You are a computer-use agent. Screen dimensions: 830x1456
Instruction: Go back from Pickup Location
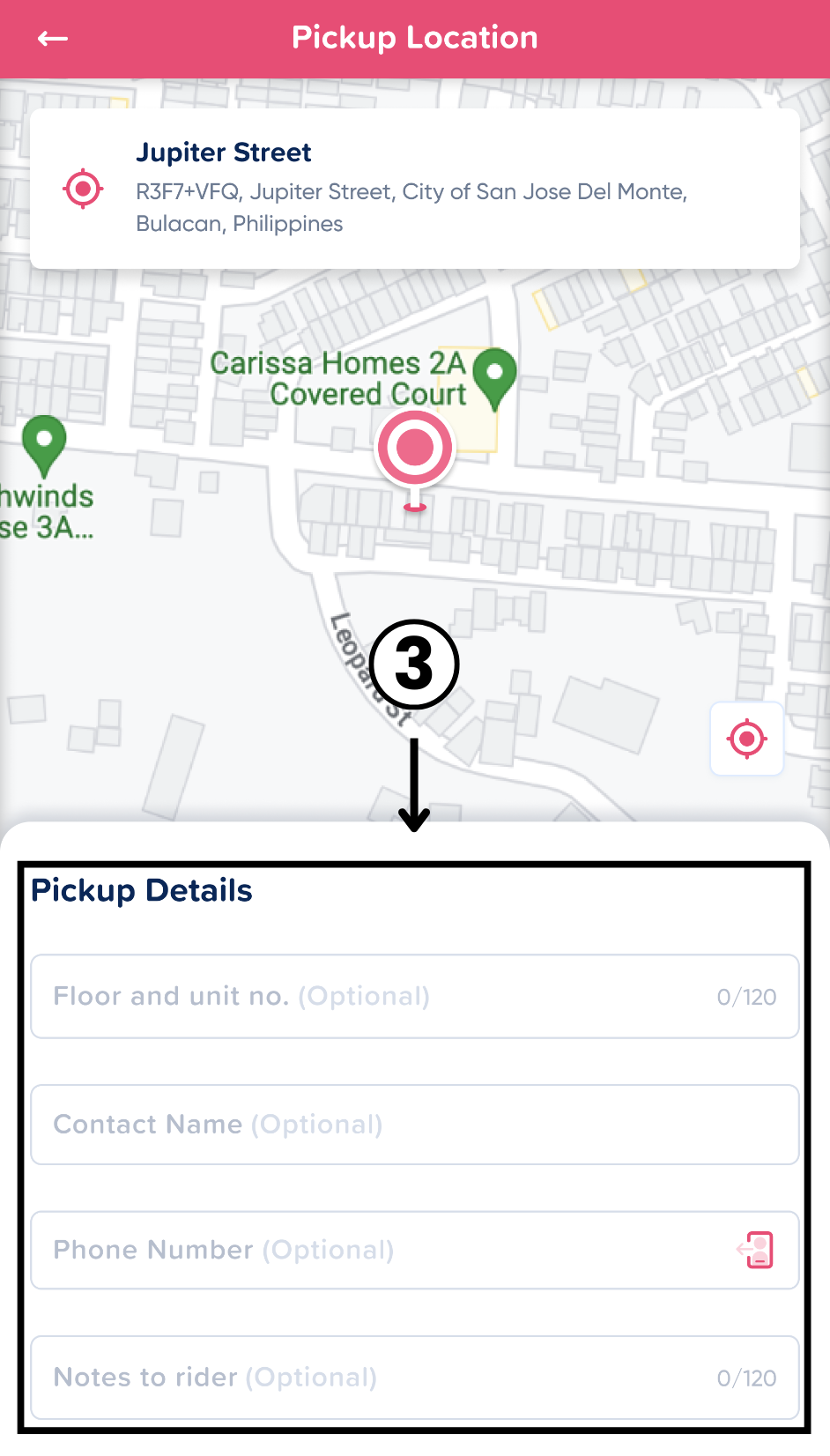click(53, 38)
